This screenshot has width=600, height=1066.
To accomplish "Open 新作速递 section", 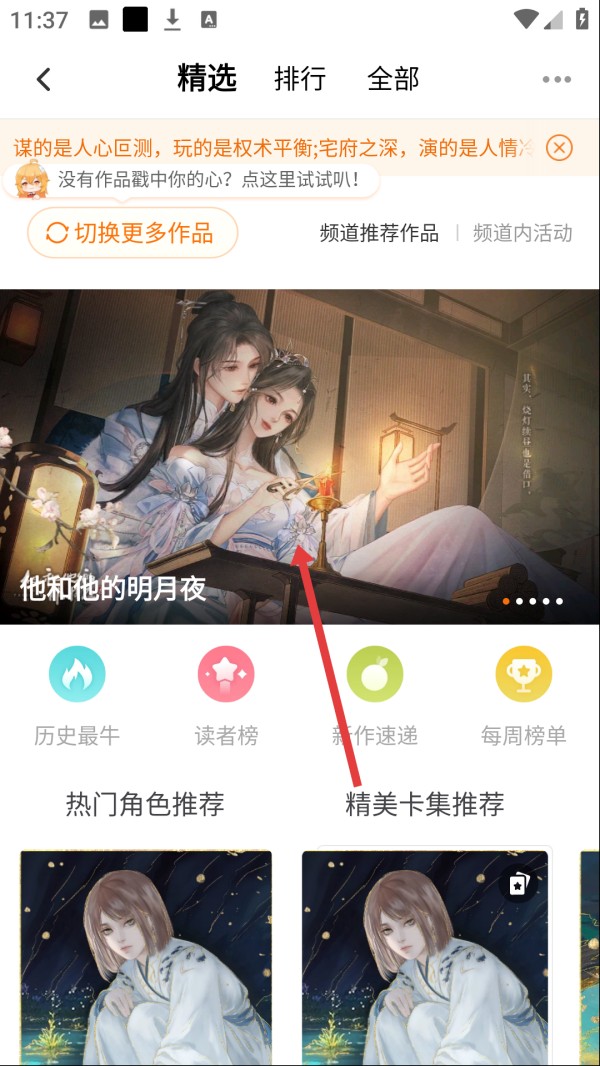I will tap(375, 696).
